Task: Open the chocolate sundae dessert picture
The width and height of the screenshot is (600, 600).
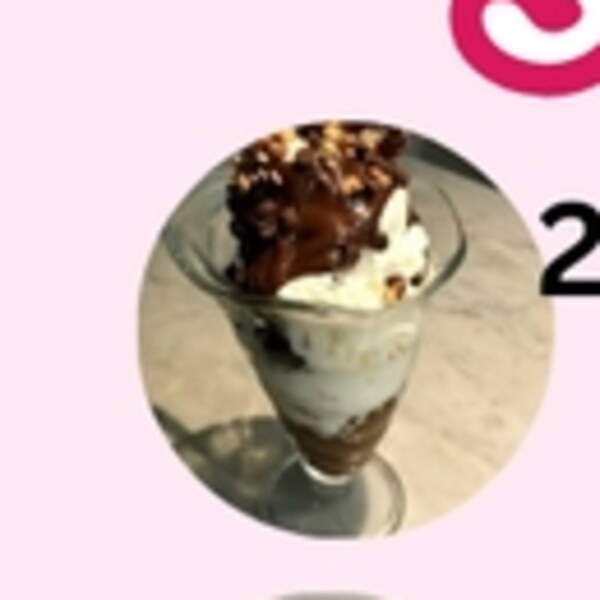Action: [346, 330]
